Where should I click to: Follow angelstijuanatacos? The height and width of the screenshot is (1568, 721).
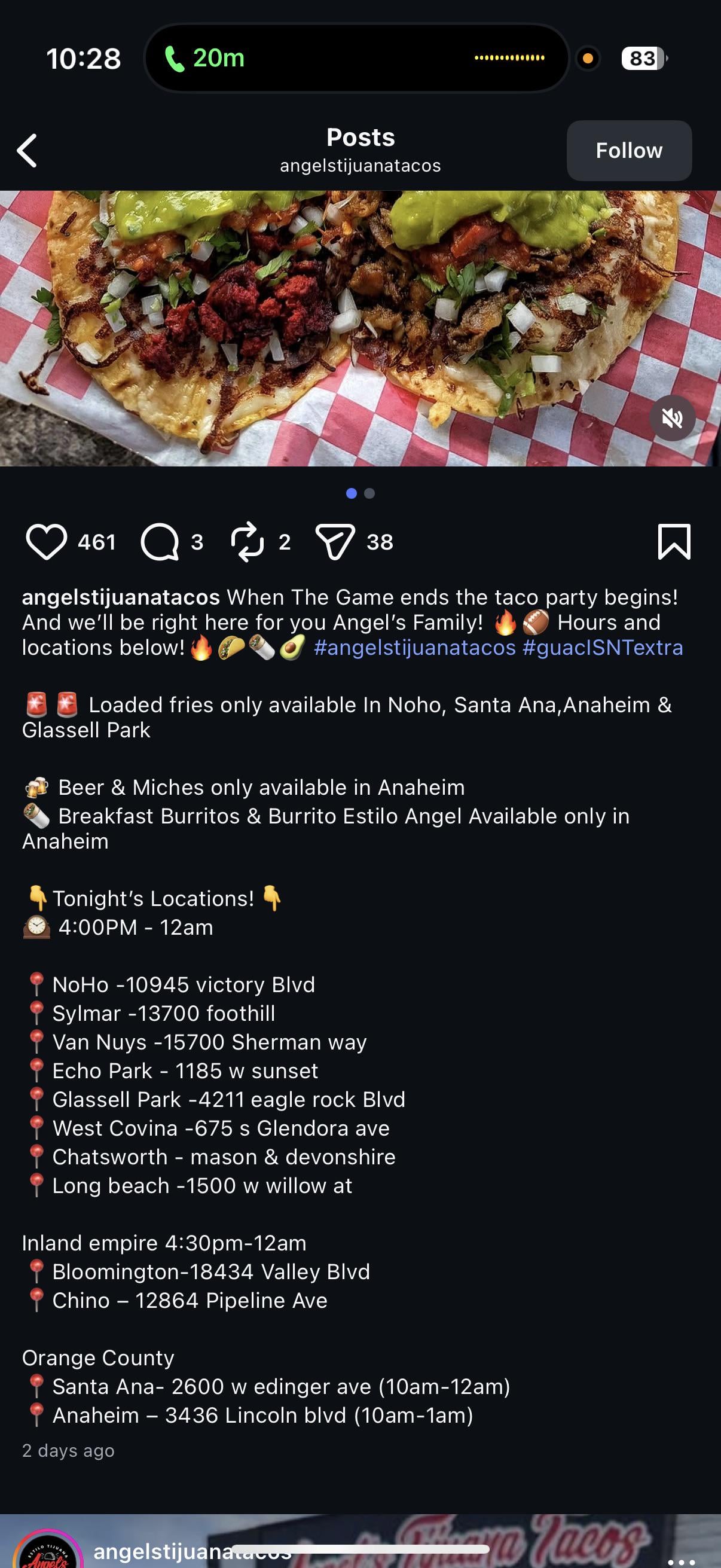click(628, 150)
